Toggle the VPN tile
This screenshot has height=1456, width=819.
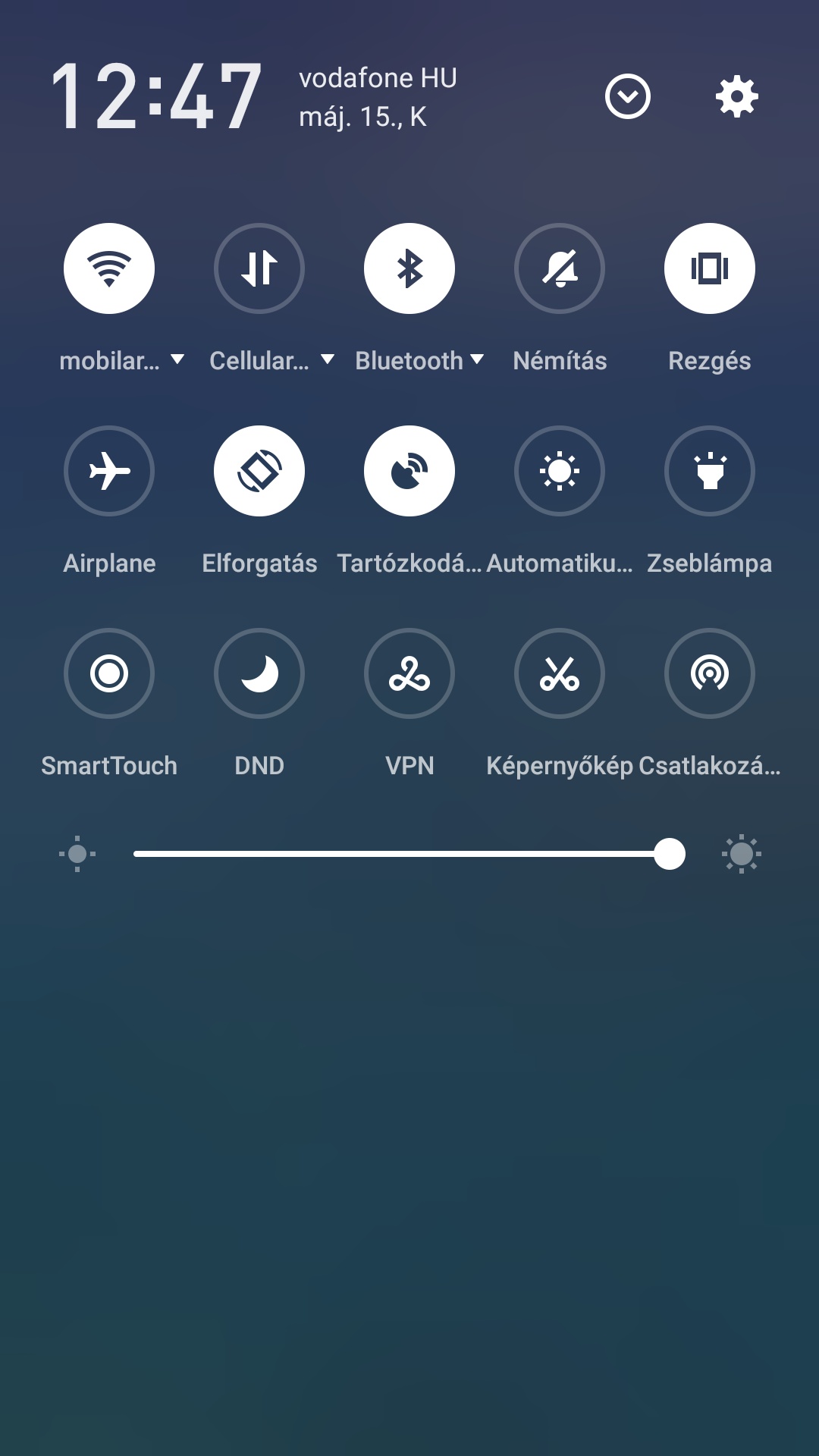click(409, 673)
